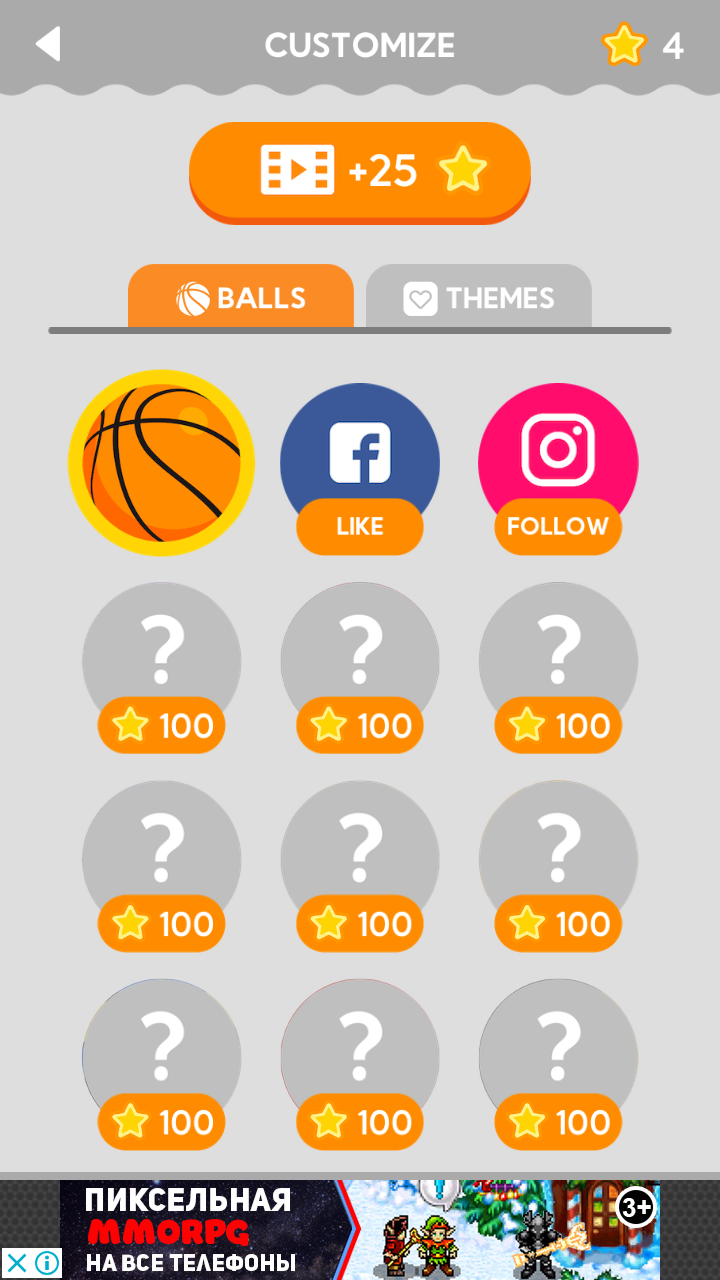Tap Follow on the Instagram ball
Viewport: 720px width, 1280px height.
click(558, 526)
